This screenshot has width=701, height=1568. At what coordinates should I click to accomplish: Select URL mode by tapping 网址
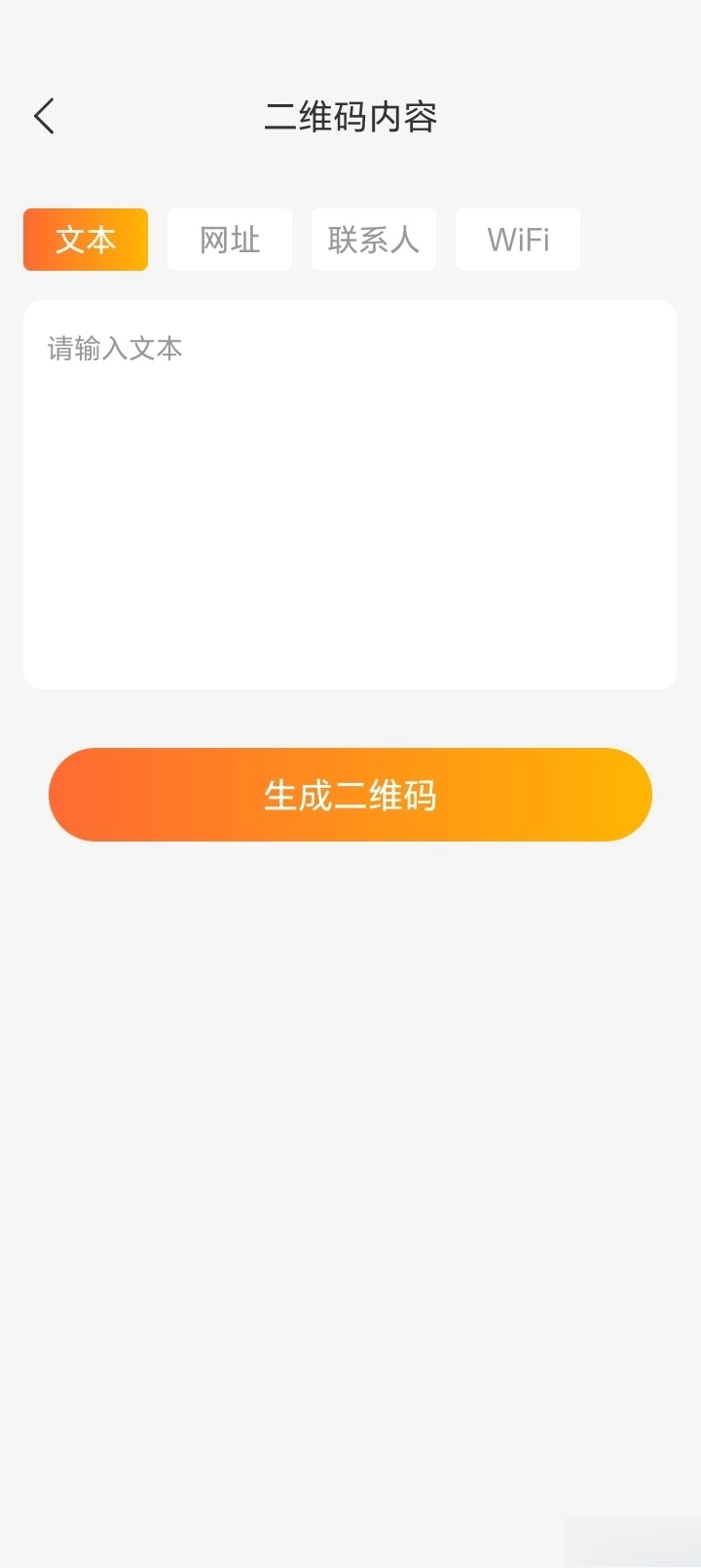[230, 240]
